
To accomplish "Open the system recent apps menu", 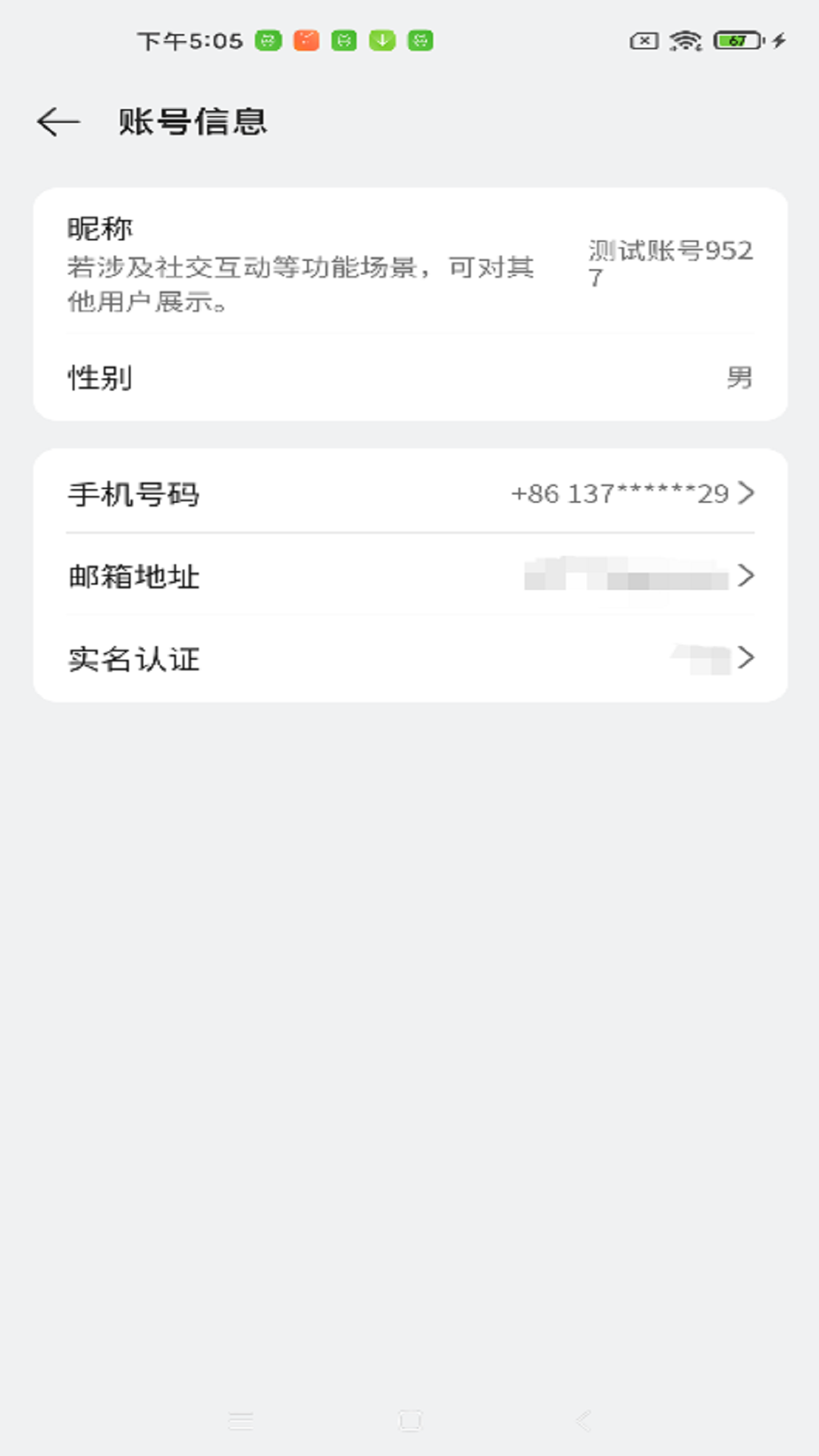I will [241, 1420].
